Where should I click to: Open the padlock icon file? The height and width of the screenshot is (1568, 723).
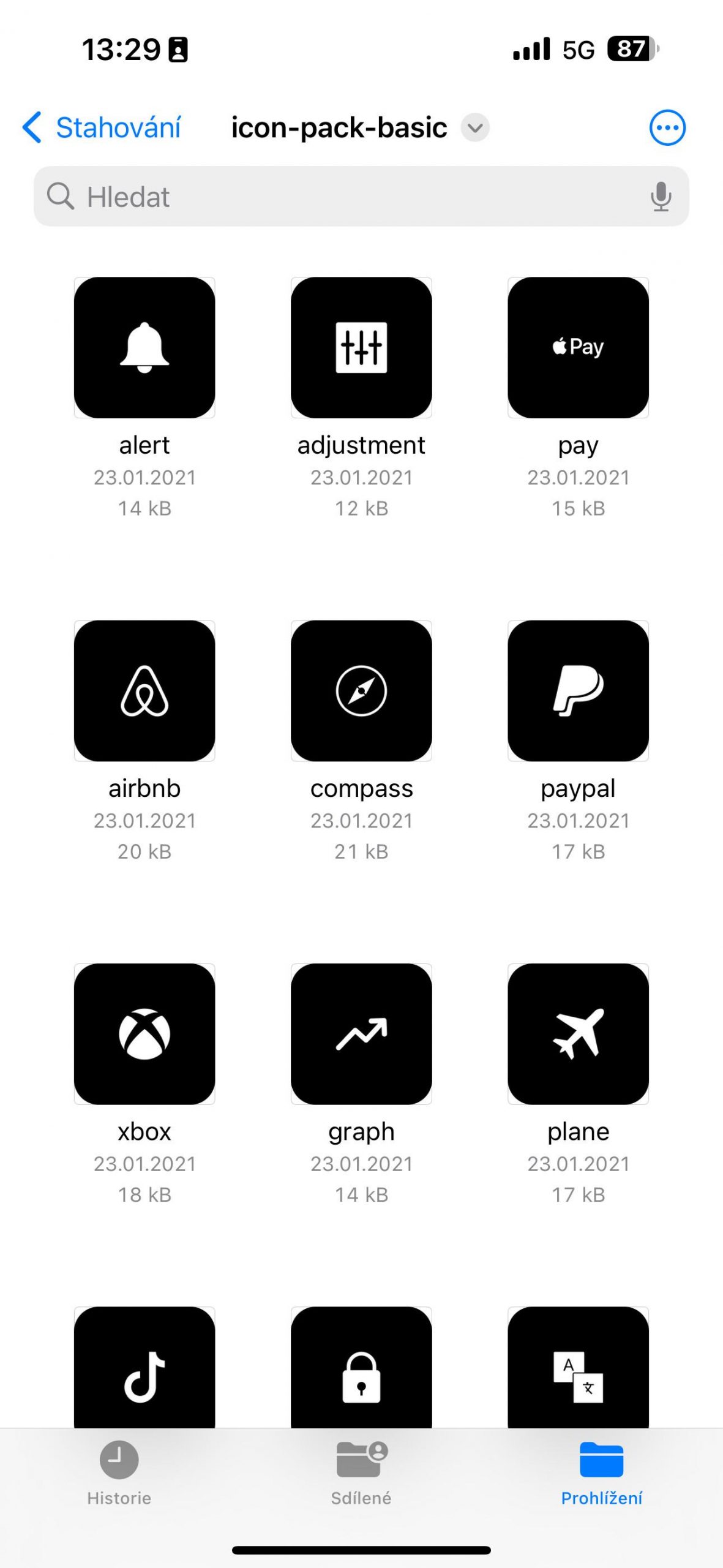pos(361,1367)
